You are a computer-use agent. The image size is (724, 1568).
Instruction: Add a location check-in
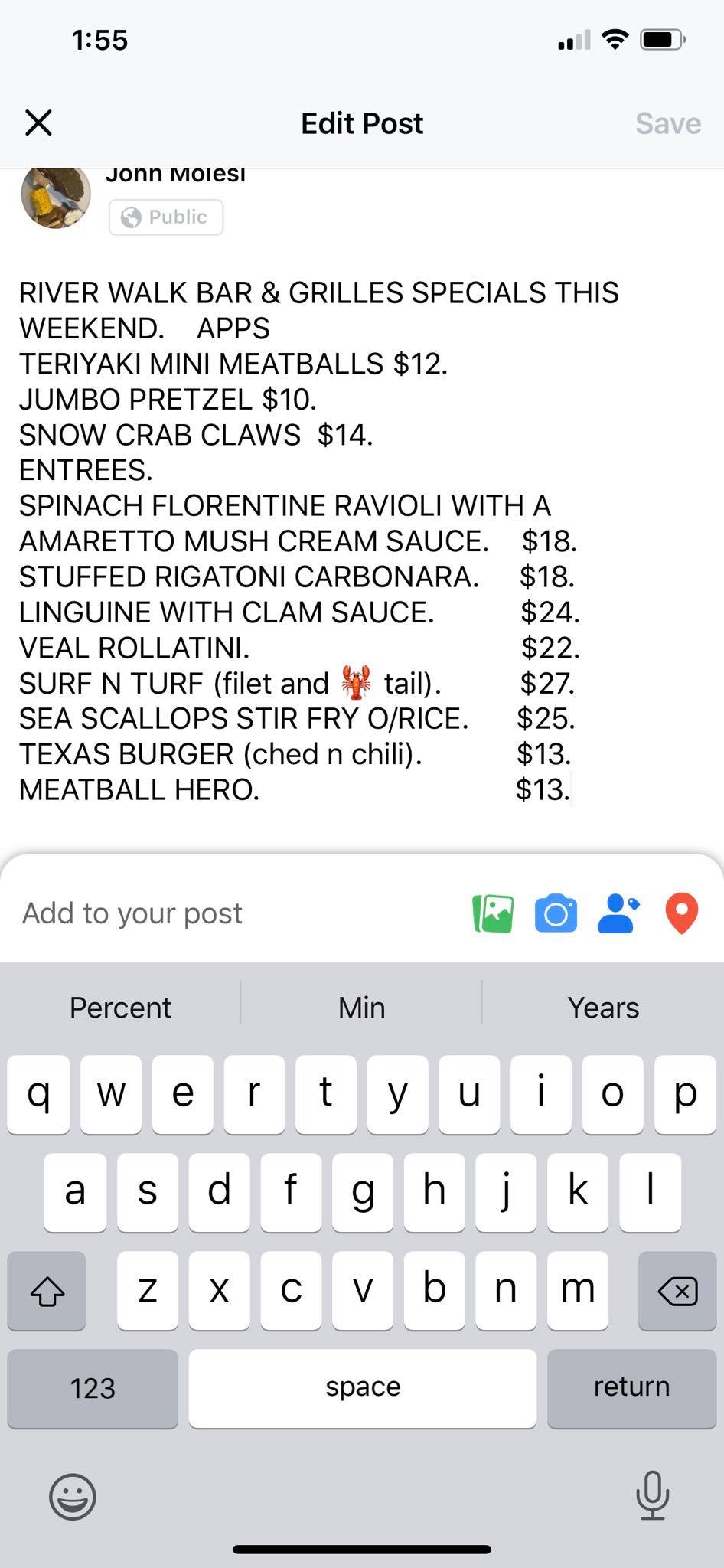(x=681, y=913)
